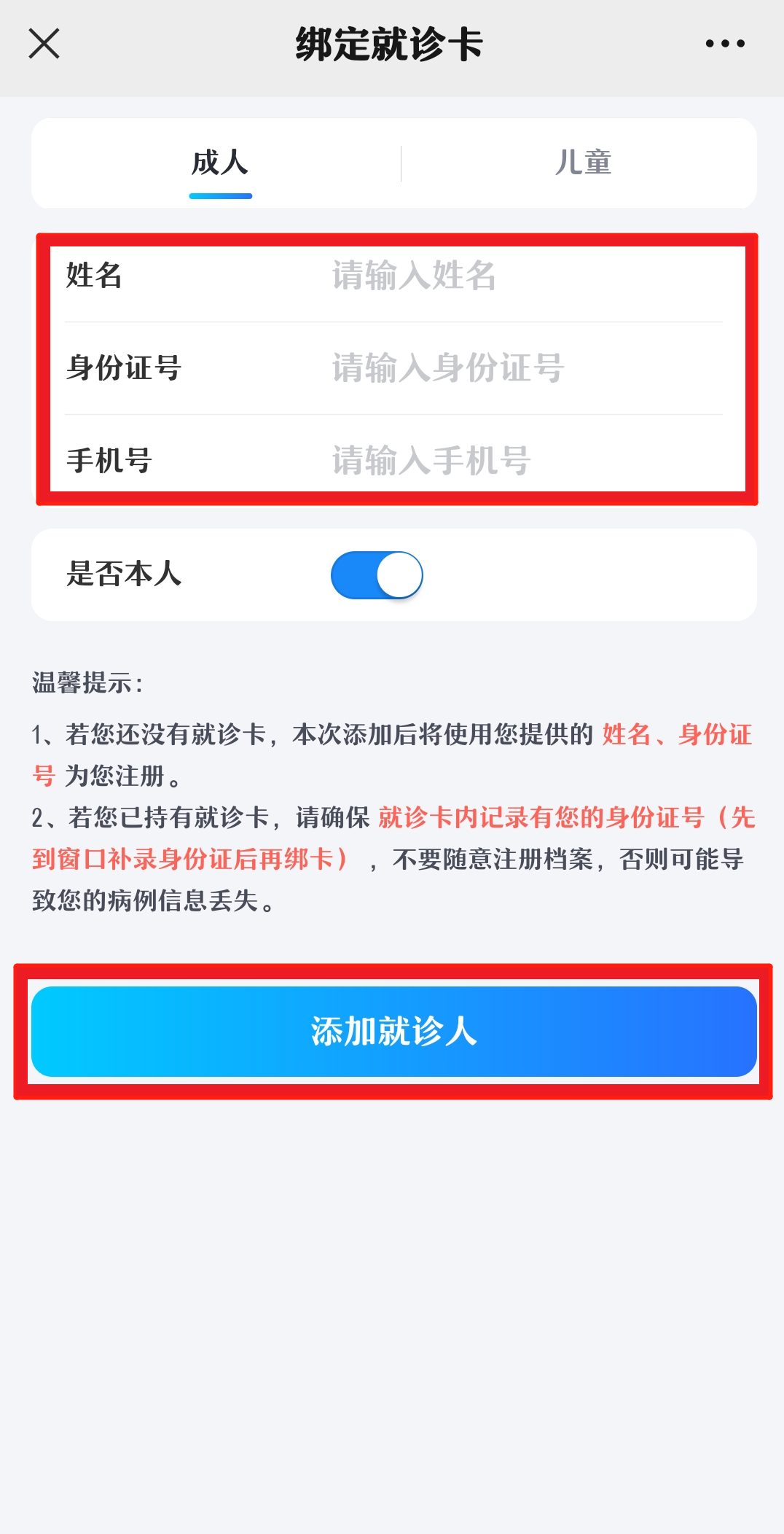Select the 成人 tab
This screenshot has height=1534, width=784.
[x=220, y=163]
